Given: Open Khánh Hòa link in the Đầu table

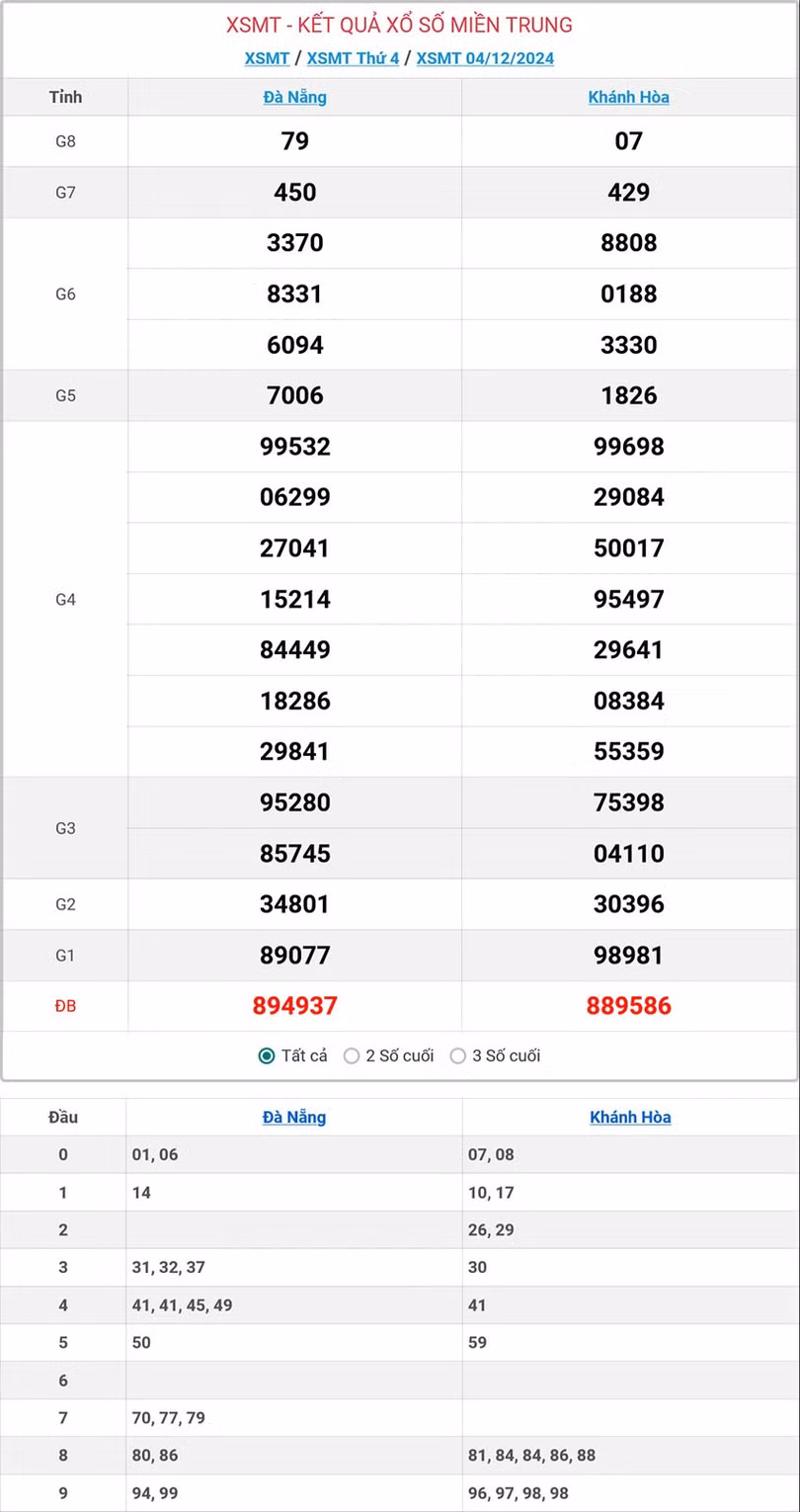Looking at the screenshot, I should [630, 1117].
